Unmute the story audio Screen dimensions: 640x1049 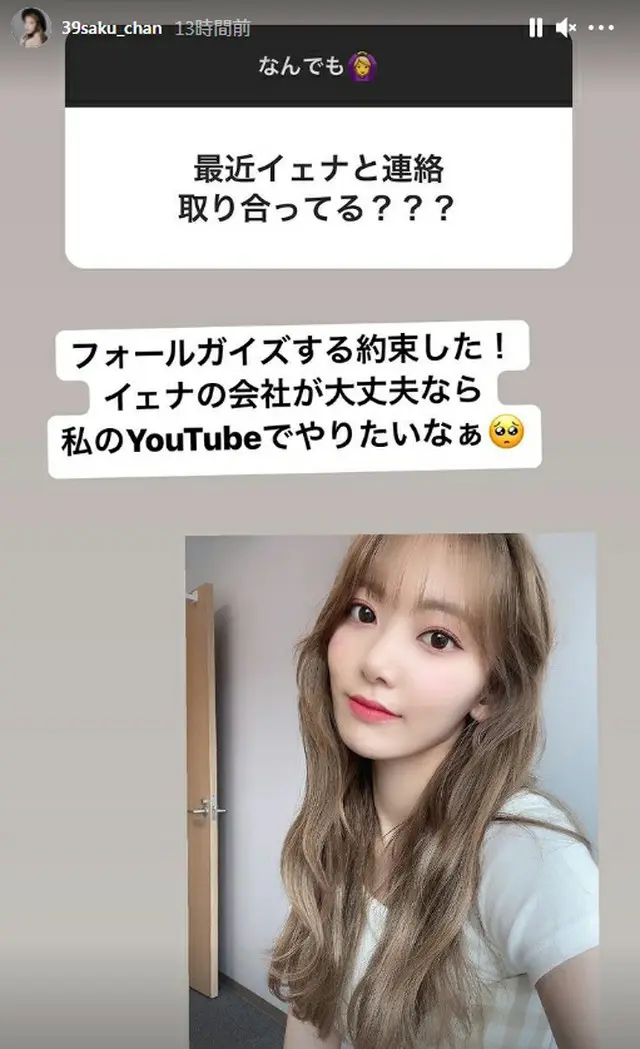pyautogui.click(x=566, y=28)
